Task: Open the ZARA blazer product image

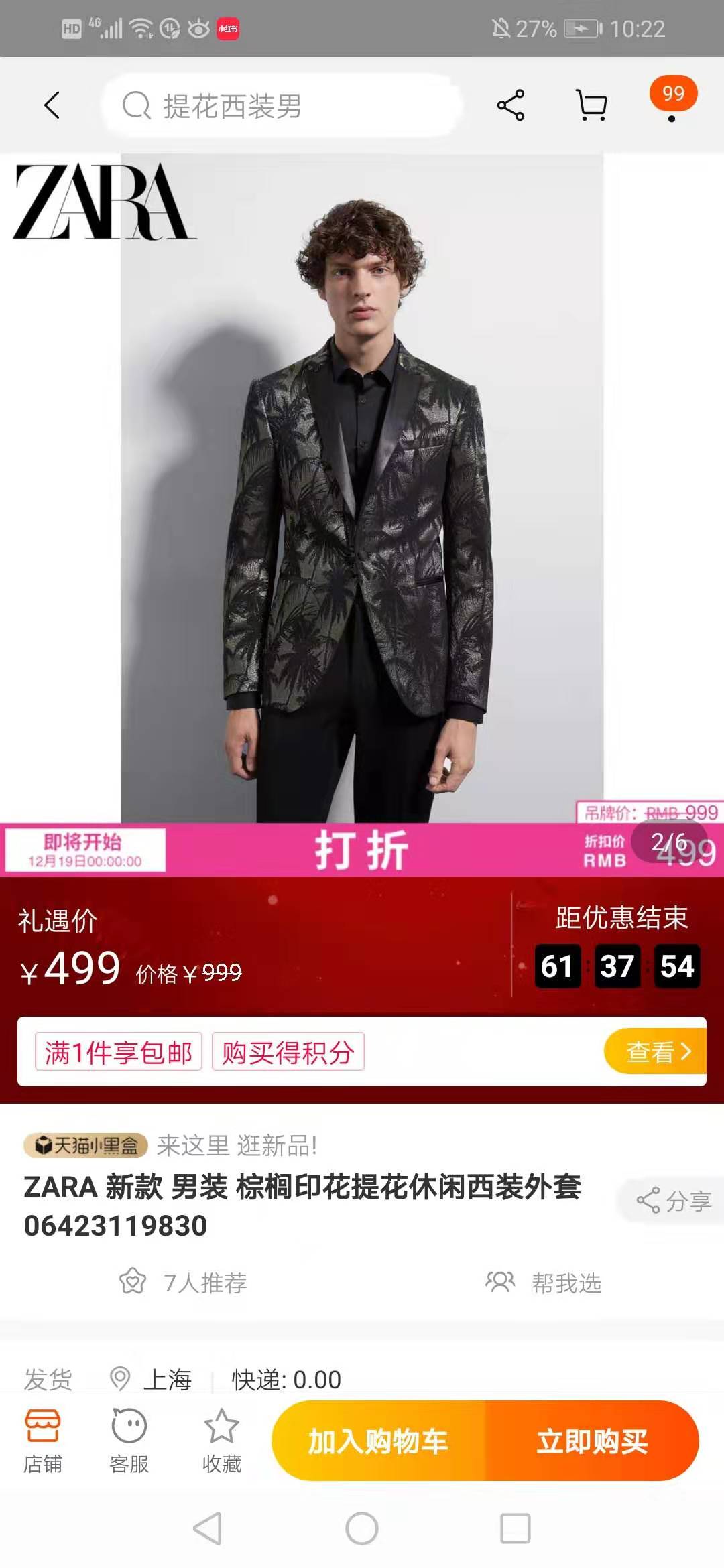Action: [362, 489]
